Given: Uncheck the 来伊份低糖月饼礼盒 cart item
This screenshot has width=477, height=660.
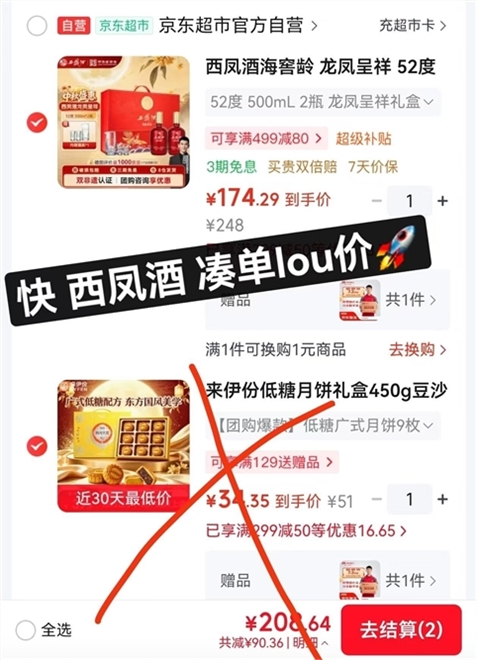Looking at the screenshot, I should [37, 446].
